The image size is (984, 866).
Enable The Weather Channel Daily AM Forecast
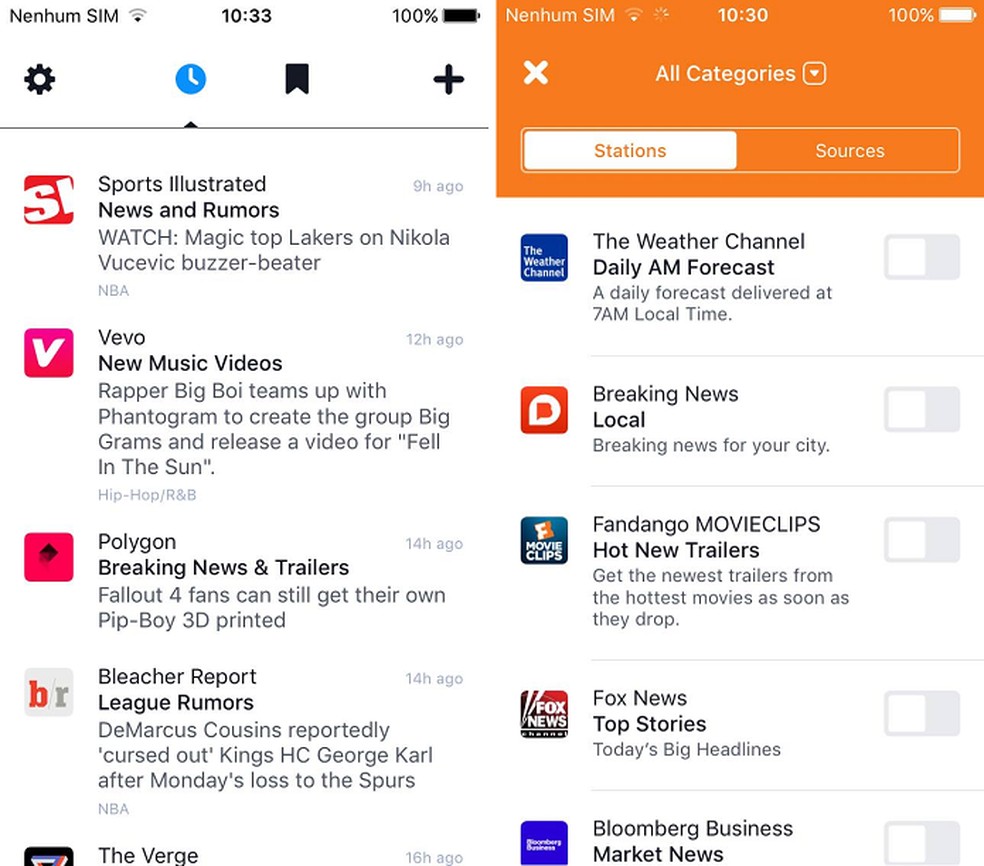(x=921, y=258)
